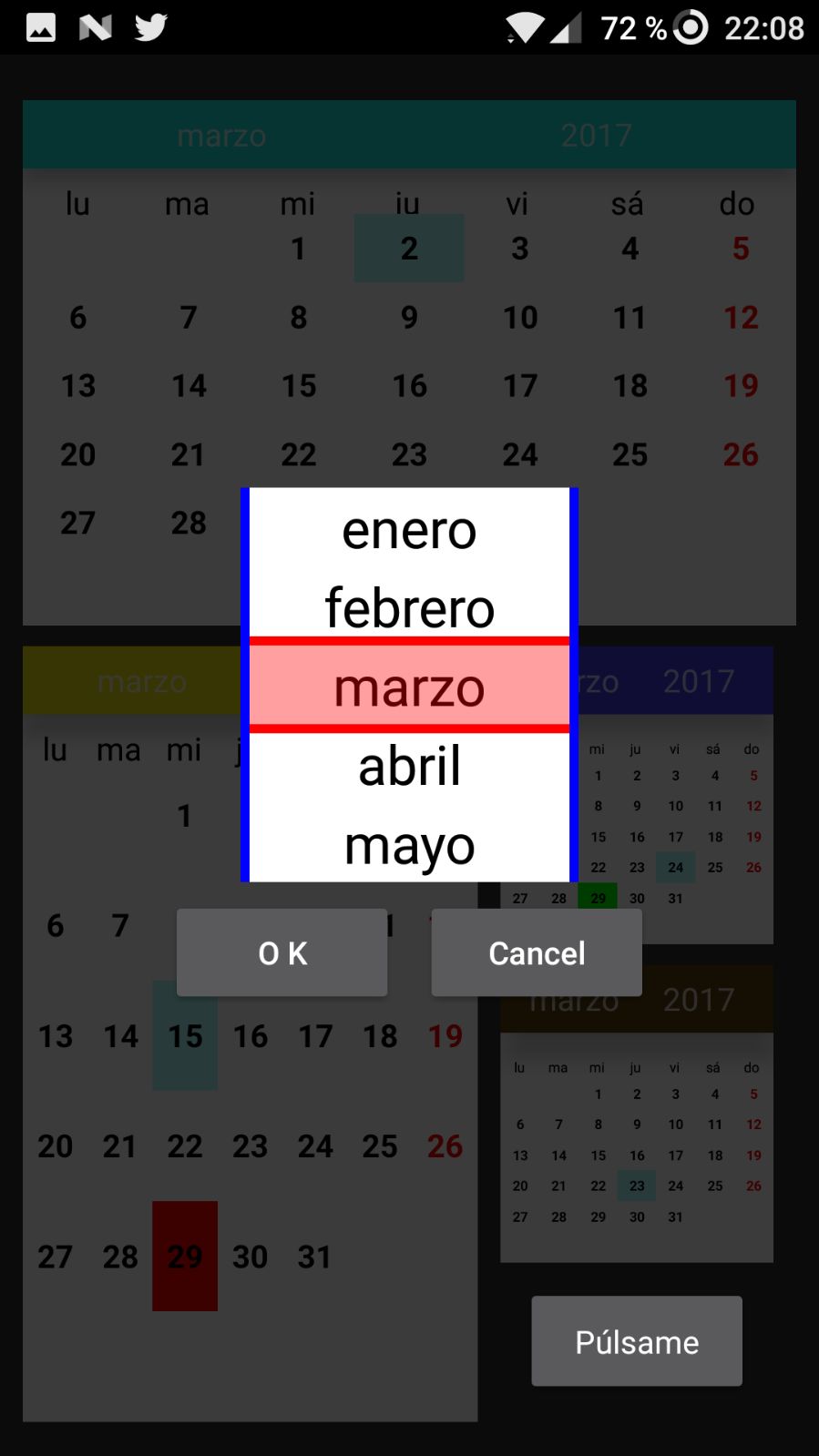Tap the highlighted marzo entry
Image resolution: width=819 pixels, height=1456 pixels.
coord(409,687)
